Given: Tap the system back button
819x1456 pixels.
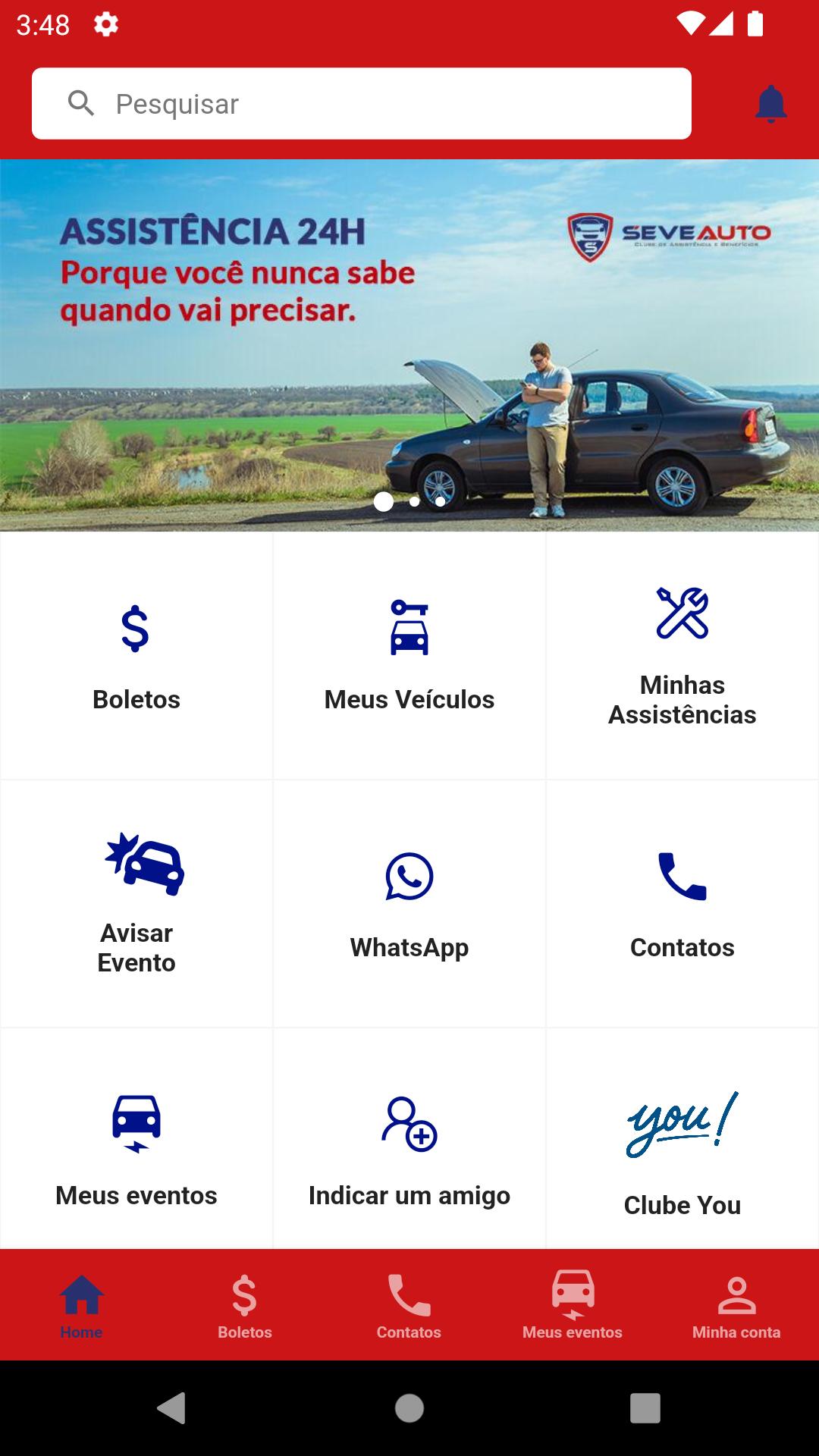Looking at the screenshot, I should point(171,1408).
